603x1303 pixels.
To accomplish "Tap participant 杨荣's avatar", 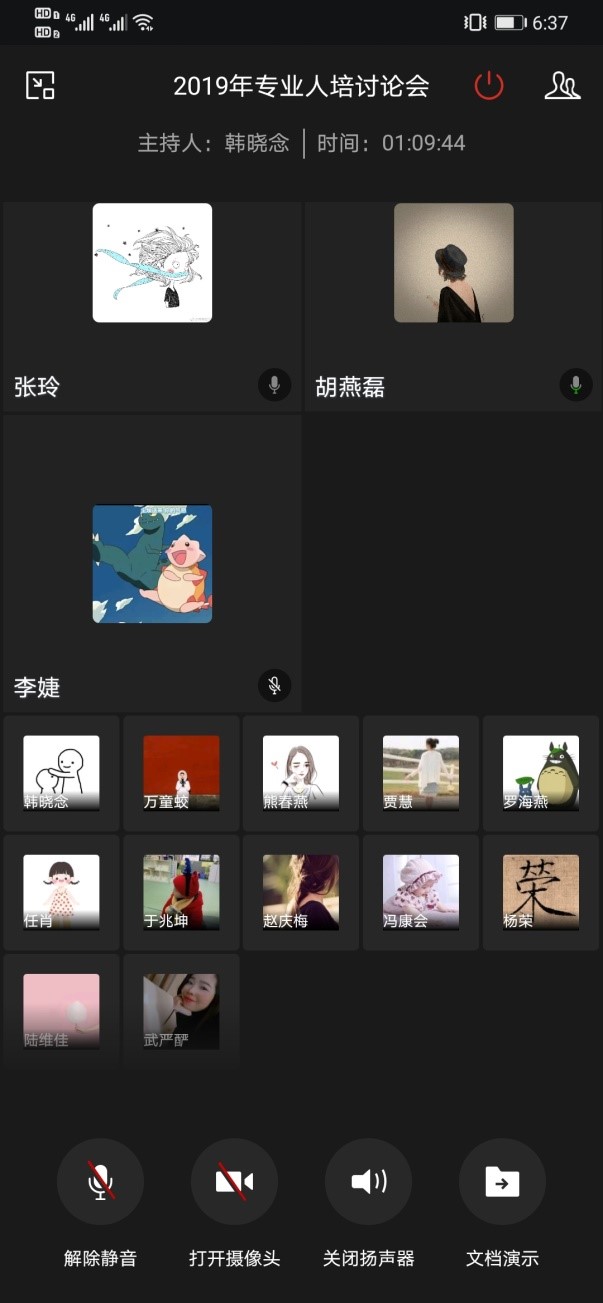I will (541, 892).
